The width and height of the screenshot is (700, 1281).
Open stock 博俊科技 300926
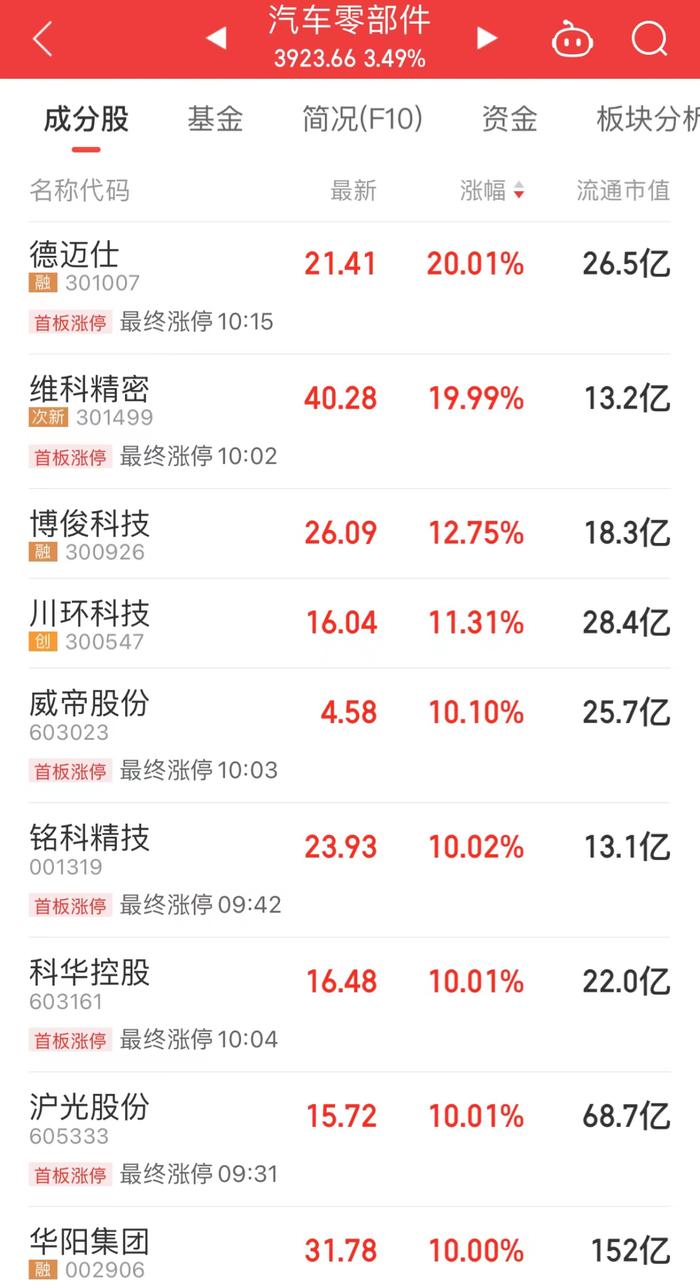(x=350, y=534)
